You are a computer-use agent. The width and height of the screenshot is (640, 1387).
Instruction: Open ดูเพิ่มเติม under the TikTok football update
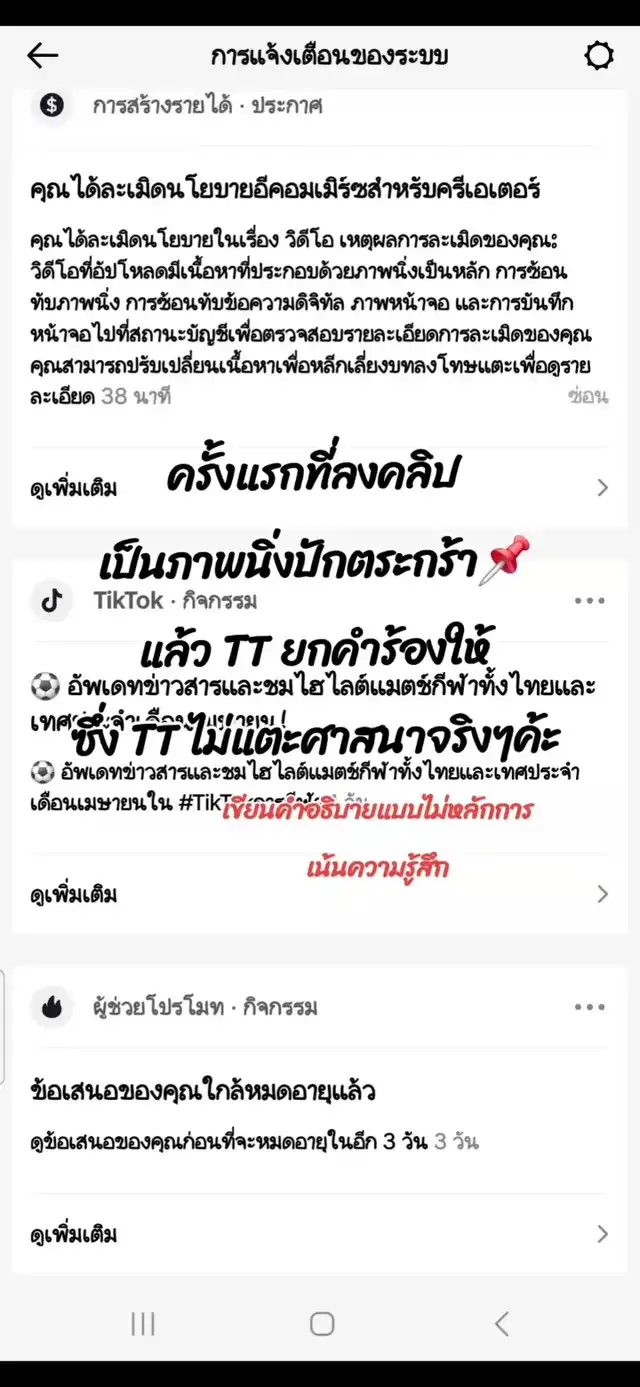320,894
